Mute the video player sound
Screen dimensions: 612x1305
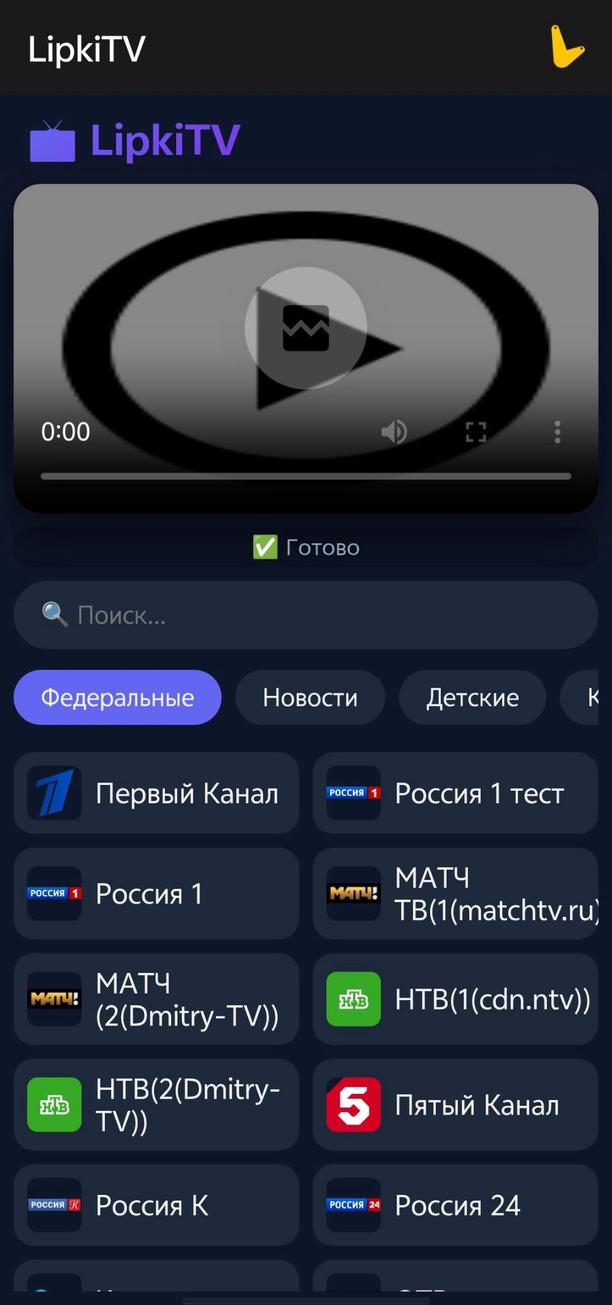(x=394, y=432)
